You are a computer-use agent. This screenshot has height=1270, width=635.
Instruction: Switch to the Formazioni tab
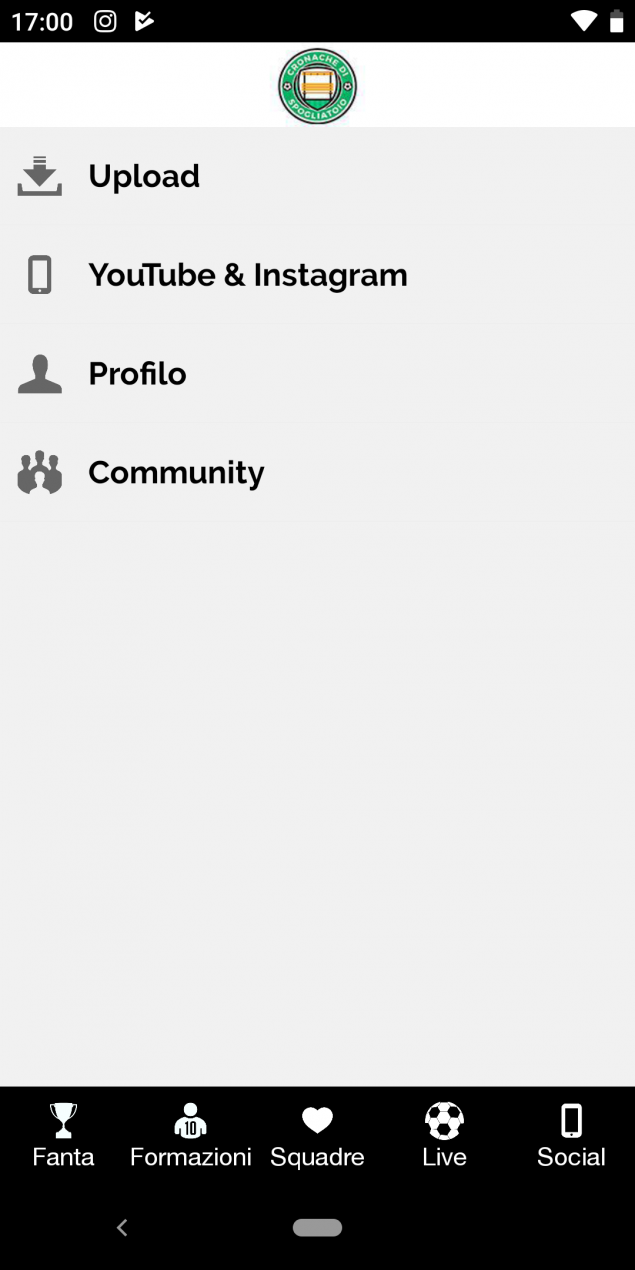(190, 1136)
